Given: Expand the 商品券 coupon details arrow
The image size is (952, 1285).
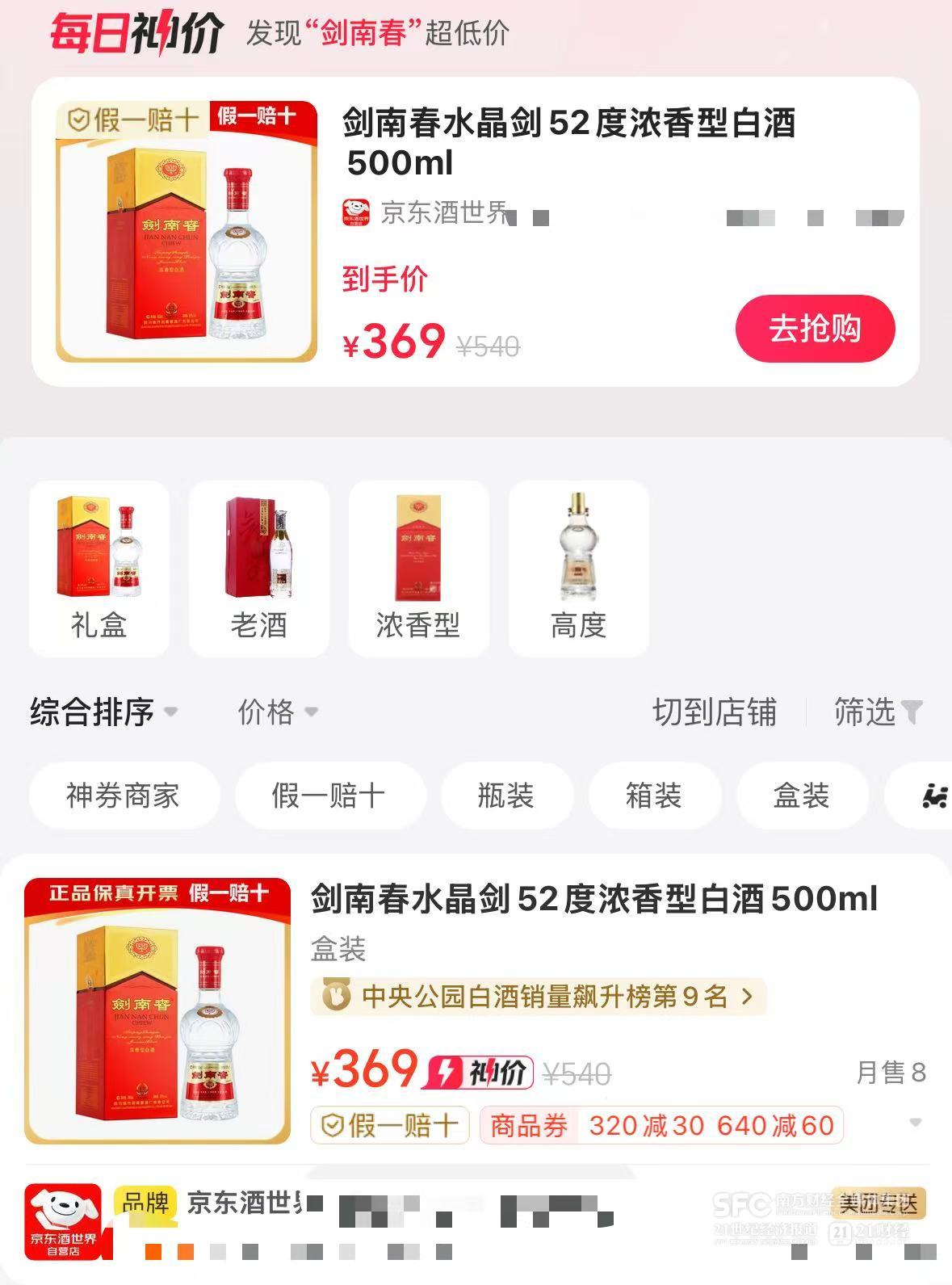Looking at the screenshot, I should pos(915,1123).
